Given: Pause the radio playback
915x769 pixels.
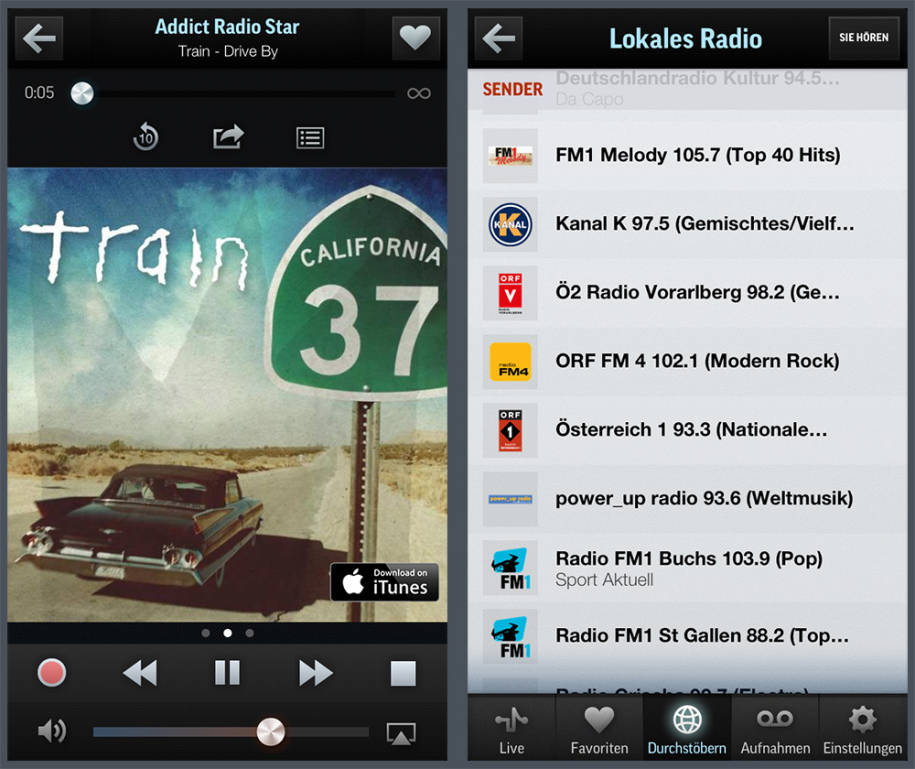Looking at the screenshot, I should click(227, 673).
